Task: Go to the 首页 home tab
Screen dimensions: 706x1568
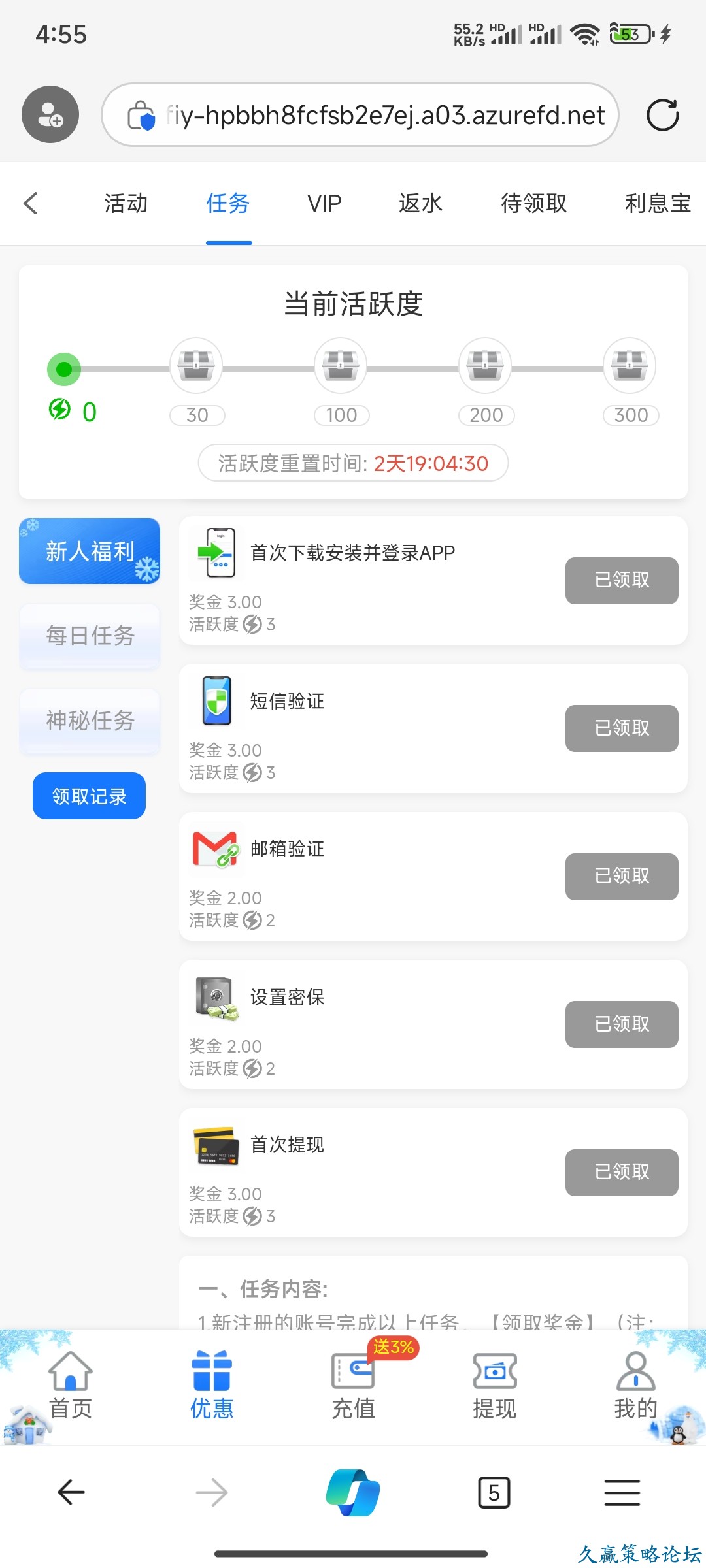Action: pos(71,1385)
